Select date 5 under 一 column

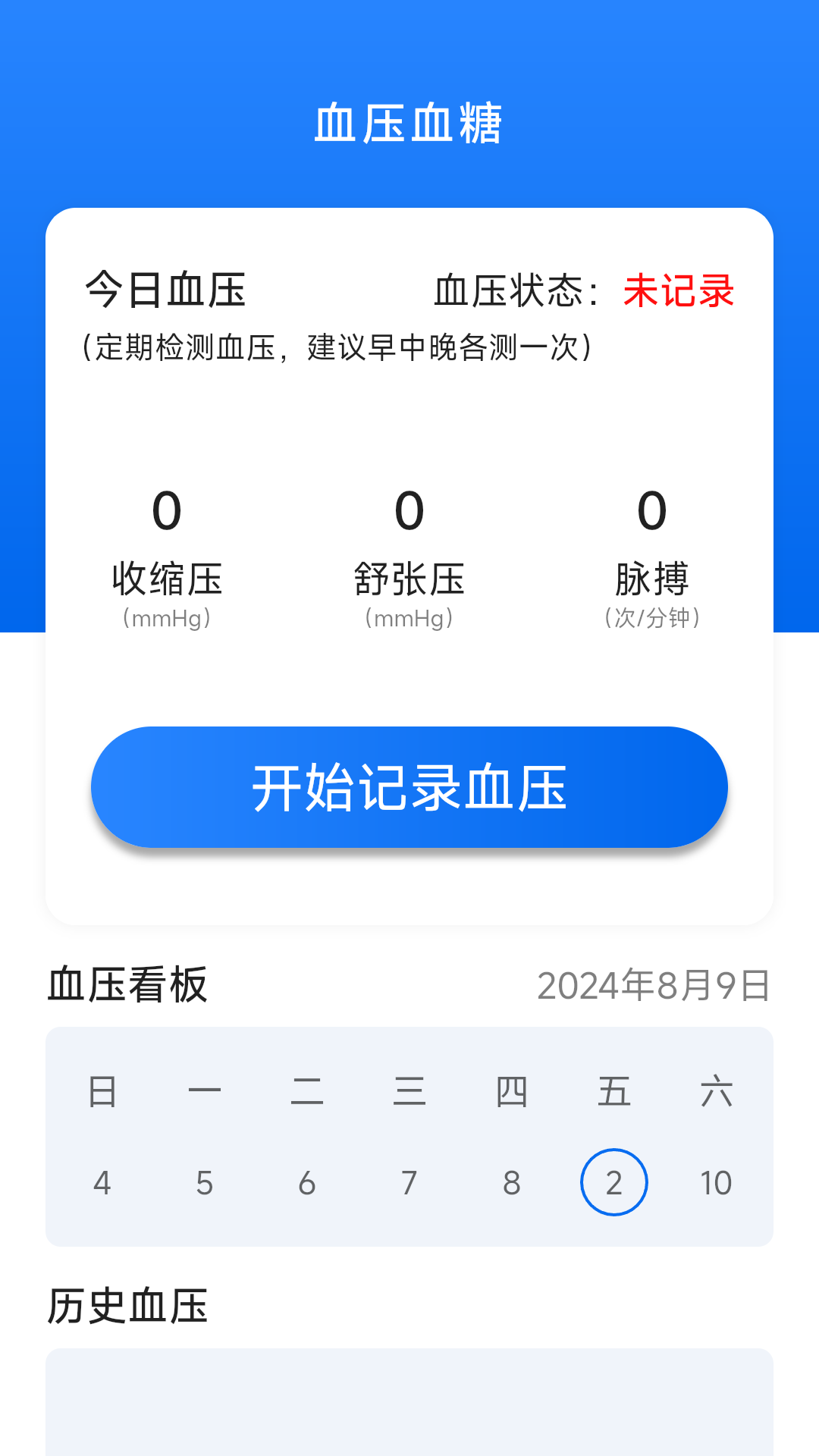[x=204, y=1182]
